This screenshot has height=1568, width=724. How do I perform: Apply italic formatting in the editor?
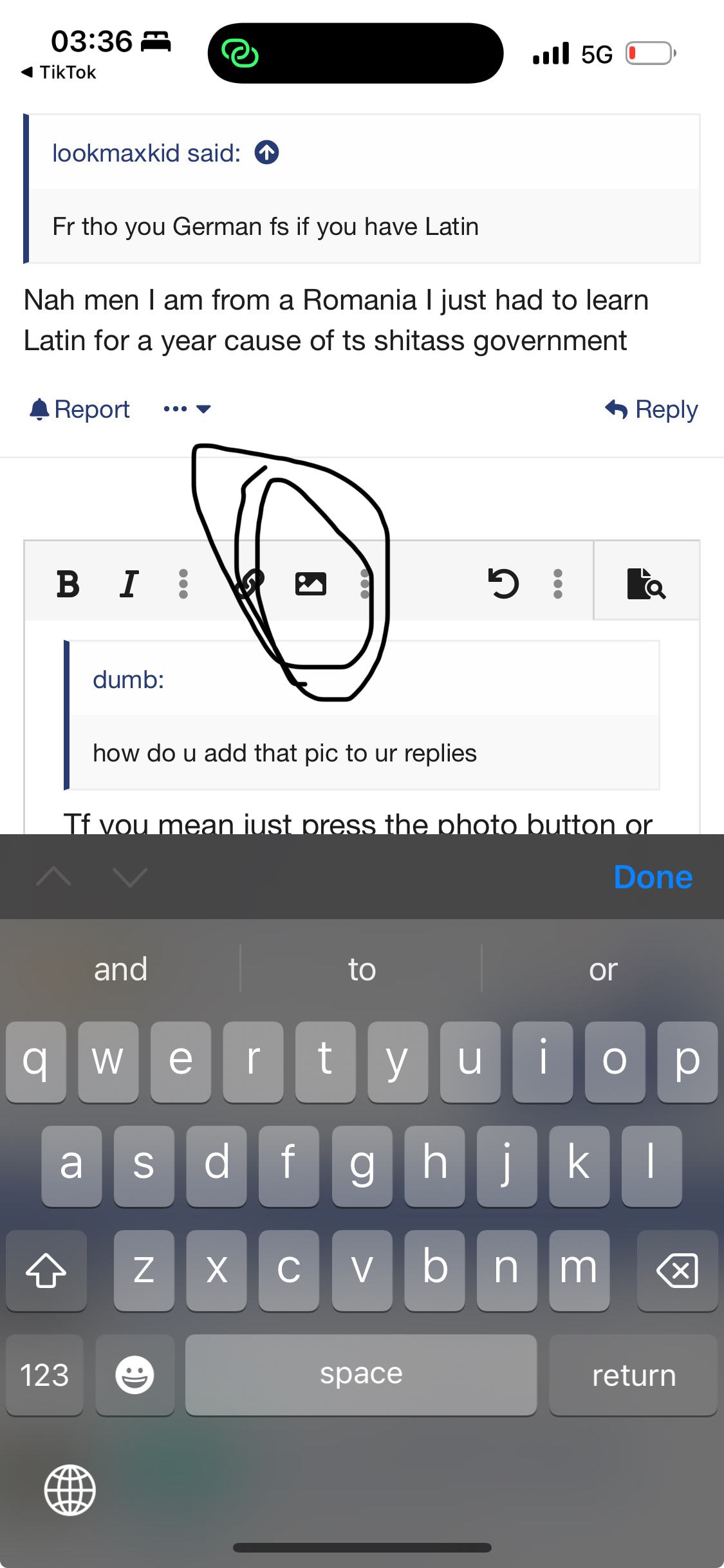pyautogui.click(x=129, y=584)
